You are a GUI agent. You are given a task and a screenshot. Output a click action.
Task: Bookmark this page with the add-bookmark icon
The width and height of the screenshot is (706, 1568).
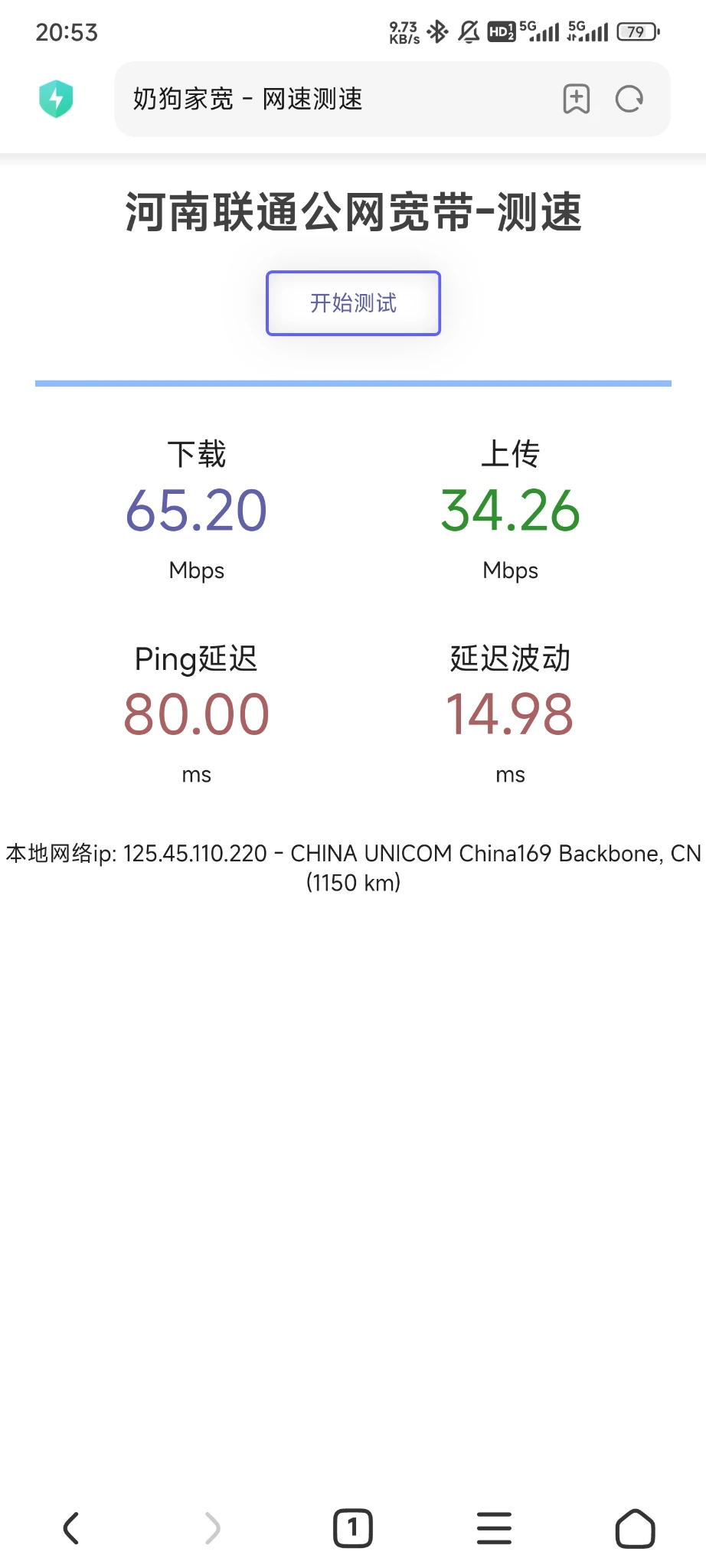tap(576, 99)
